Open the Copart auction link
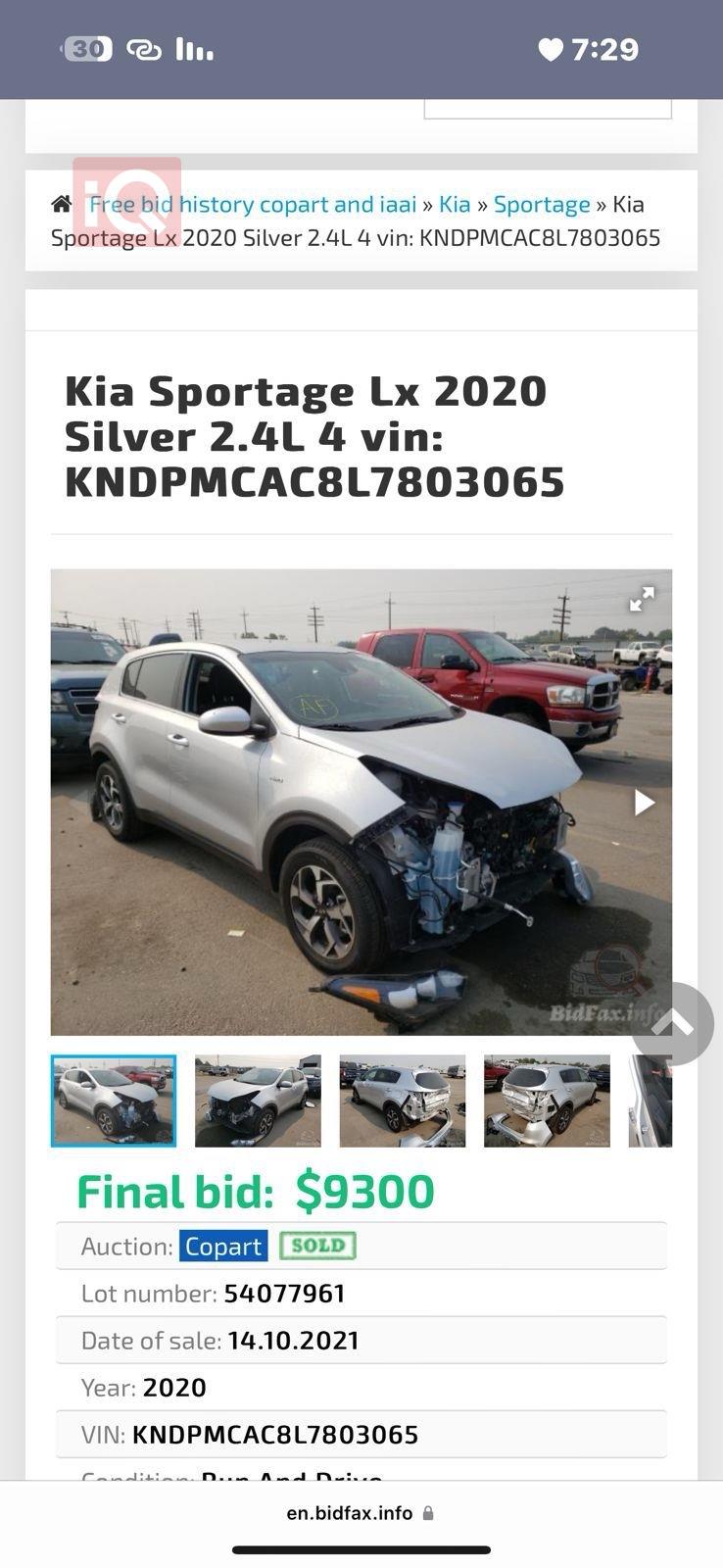Image resolution: width=723 pixels, height=1568 pixels. tap(223, 1246)
